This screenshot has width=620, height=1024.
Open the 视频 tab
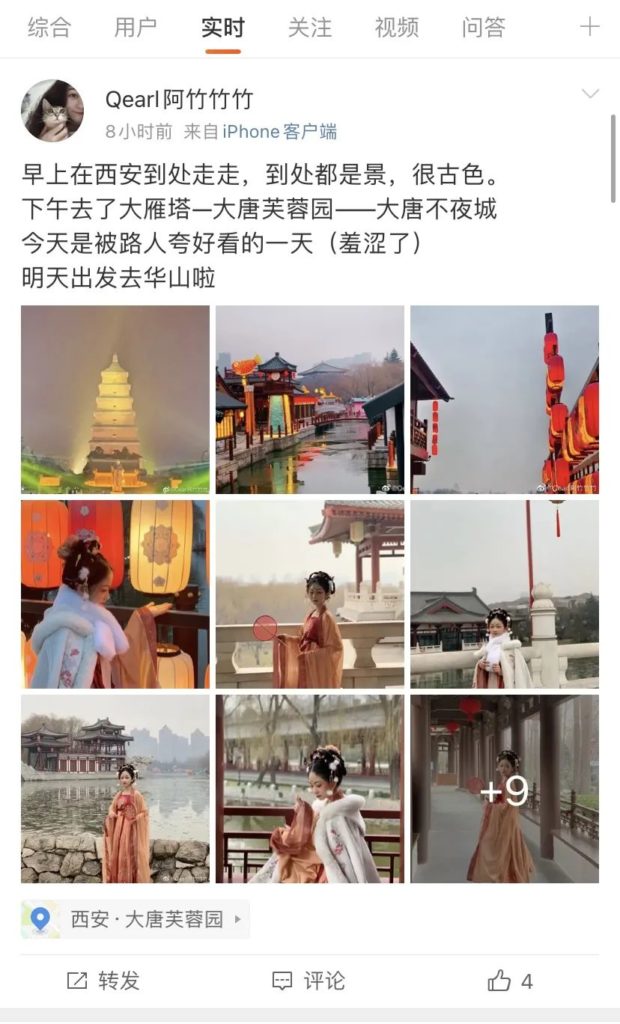coord(396,27)
